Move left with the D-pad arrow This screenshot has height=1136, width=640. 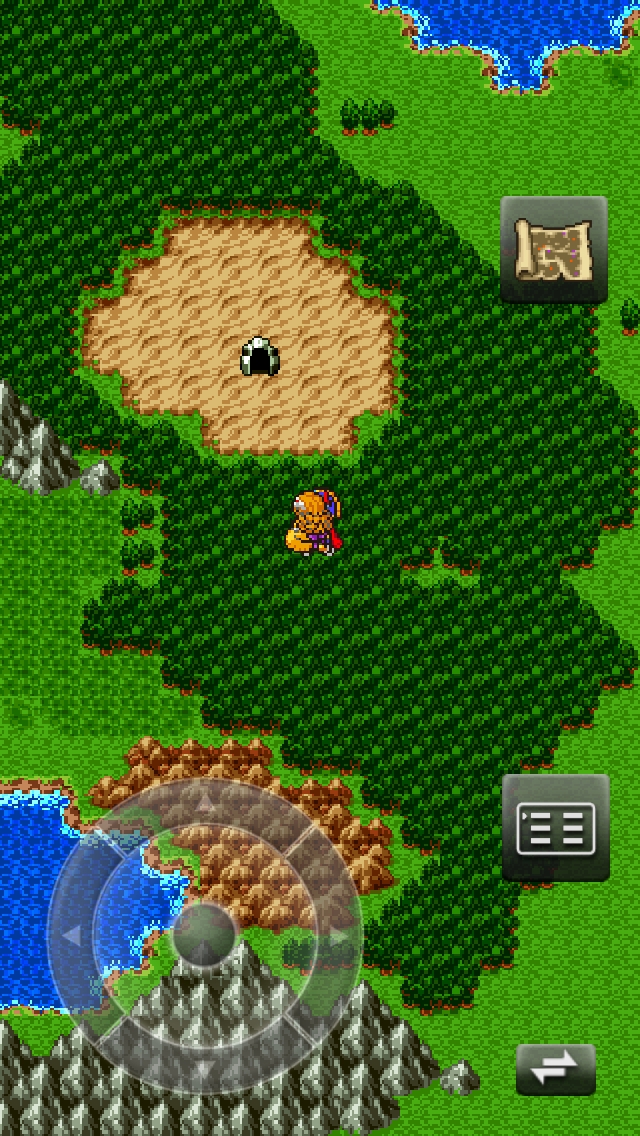[x=73, y=936]
